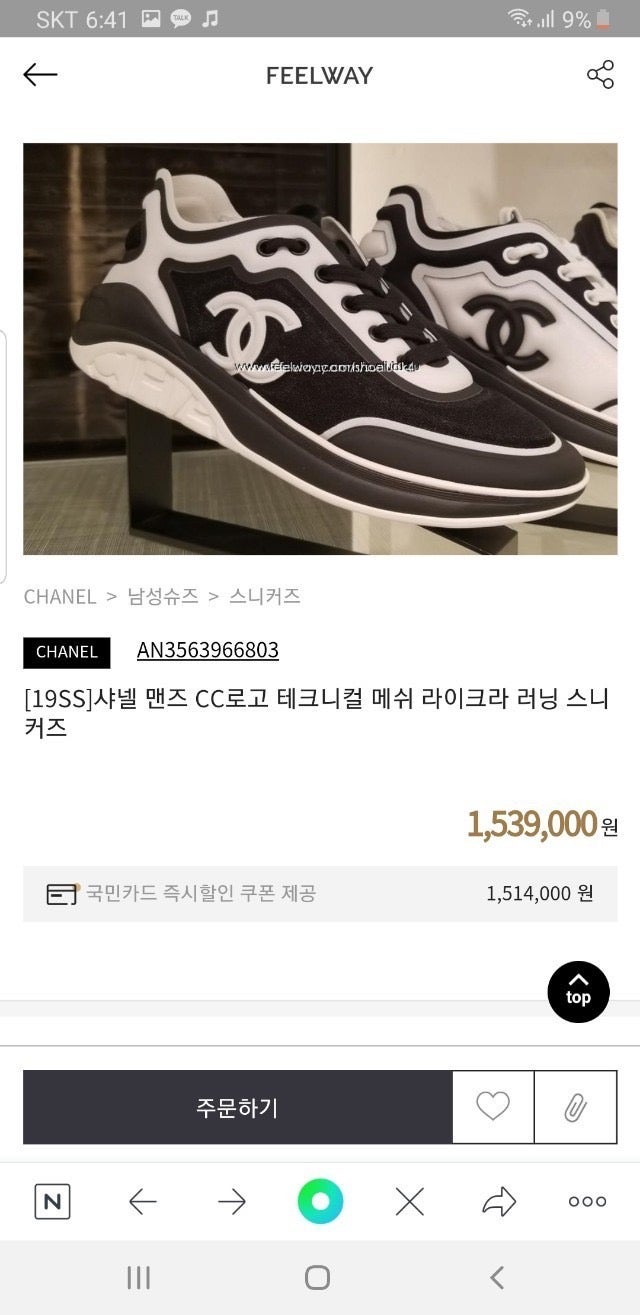Viewport: 640px width, 1315px height.
Task: Close the current page with the X
Action: point(409,1202)
